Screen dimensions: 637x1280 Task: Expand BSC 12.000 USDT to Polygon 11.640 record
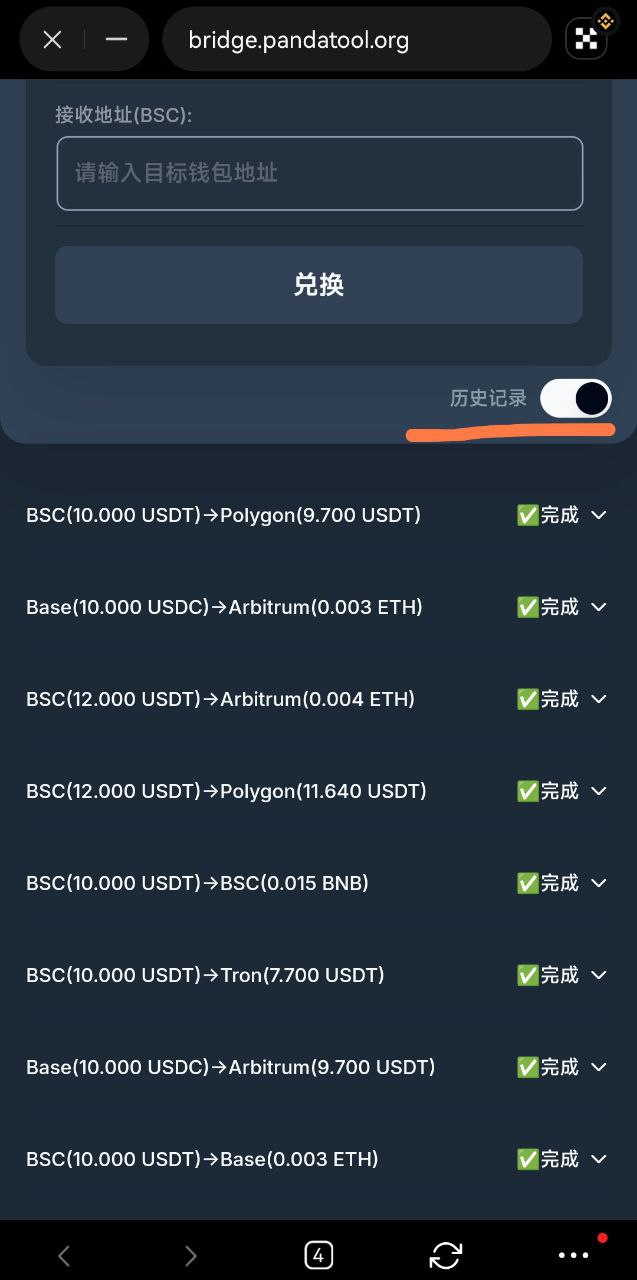pyautogui.click(x=599, y=791)
